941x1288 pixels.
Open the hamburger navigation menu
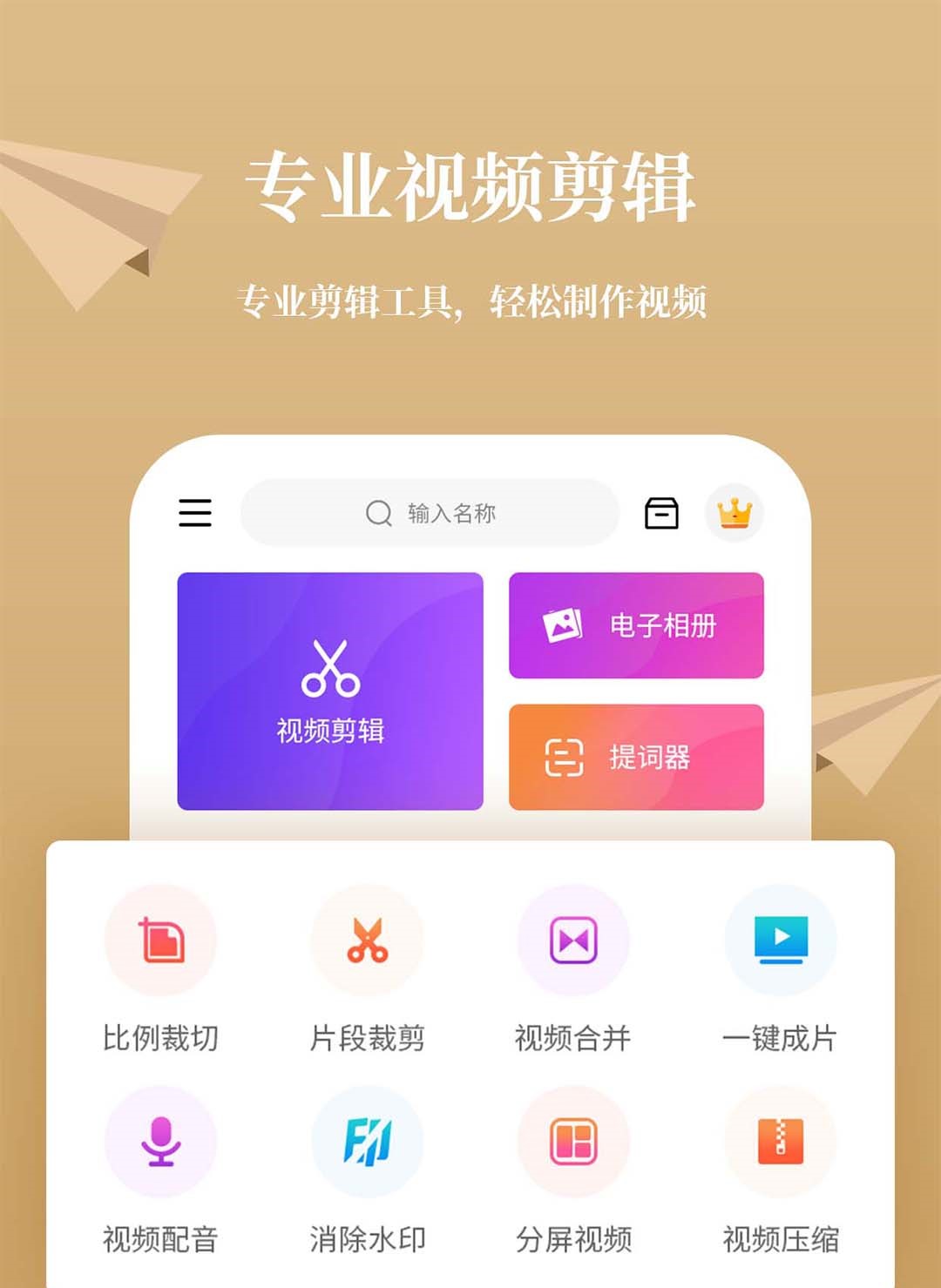tap(195, 514)
